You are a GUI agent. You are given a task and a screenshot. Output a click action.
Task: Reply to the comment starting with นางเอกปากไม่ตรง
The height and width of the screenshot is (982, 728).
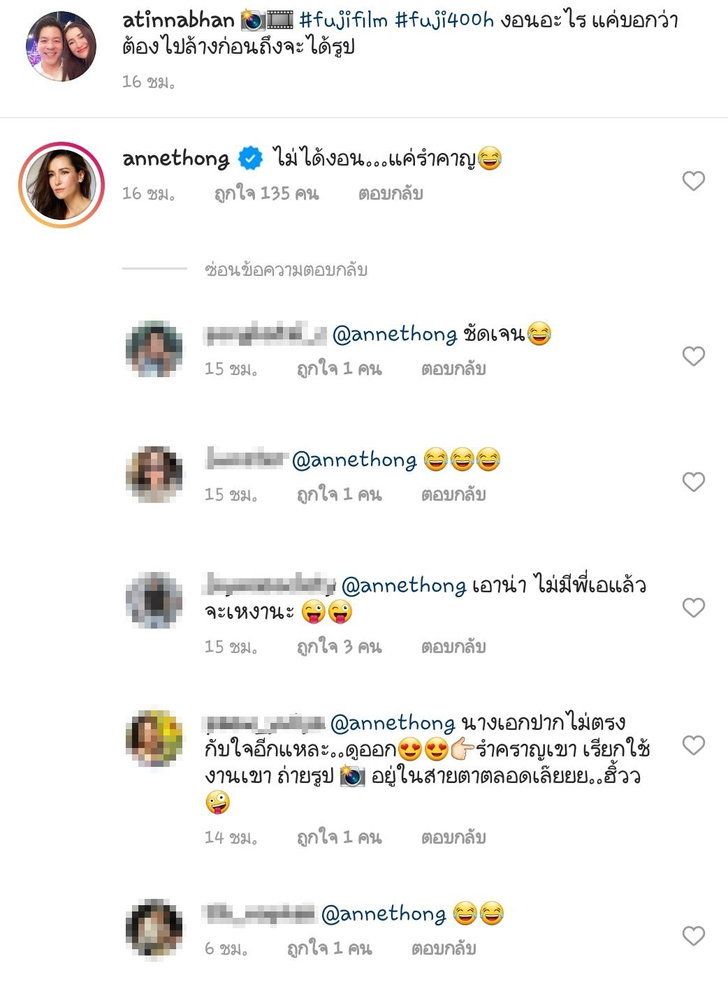(453, 838)
